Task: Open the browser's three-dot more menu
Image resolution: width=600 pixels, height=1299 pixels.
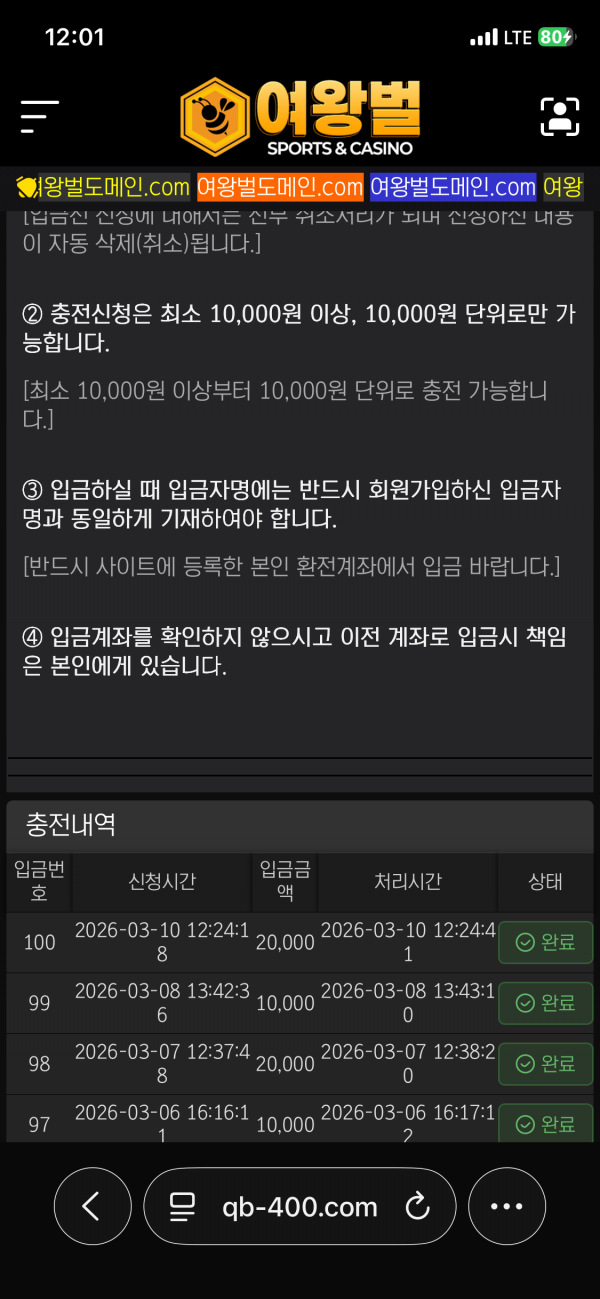Action: click(x=507, y=1206)
